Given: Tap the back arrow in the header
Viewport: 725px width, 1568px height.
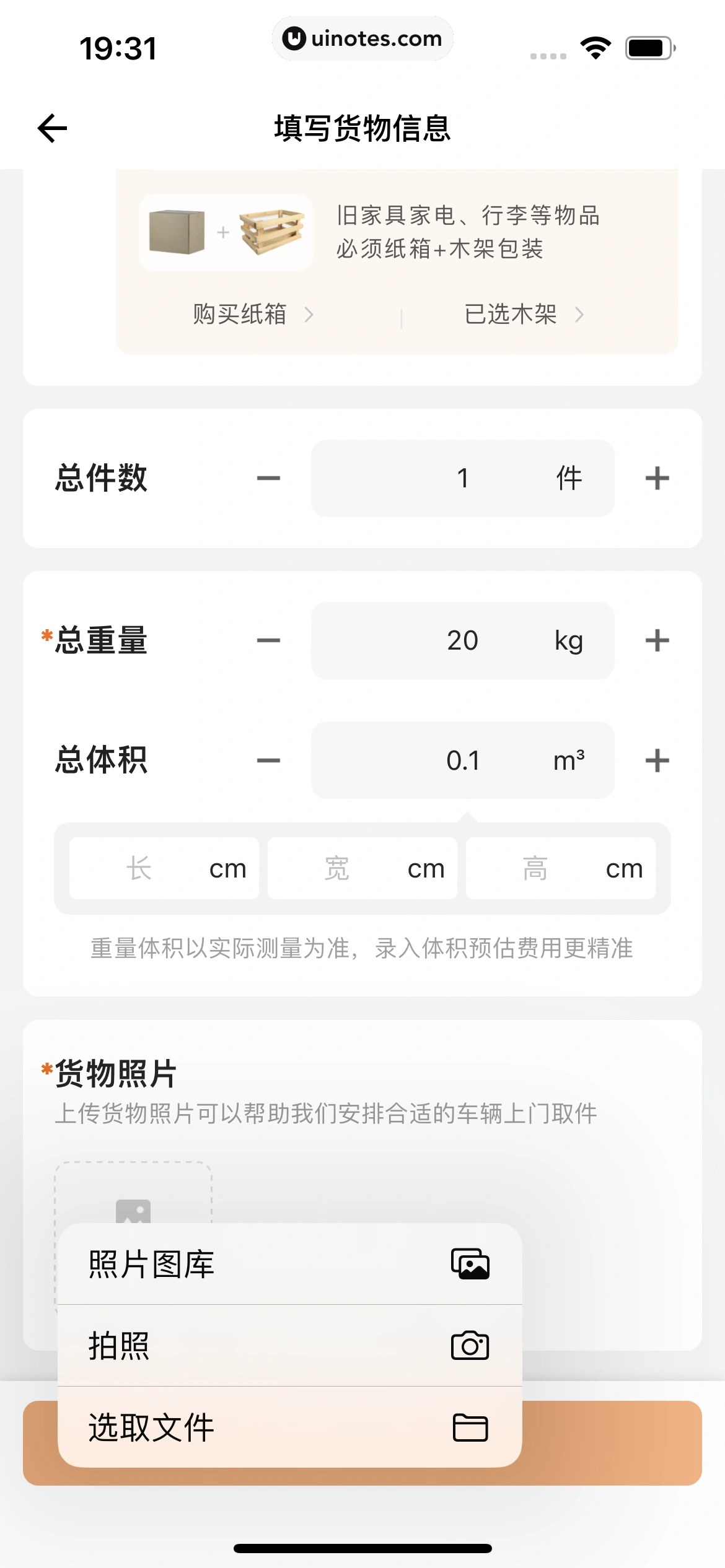Looking at the screenshot, I should 52,128.
